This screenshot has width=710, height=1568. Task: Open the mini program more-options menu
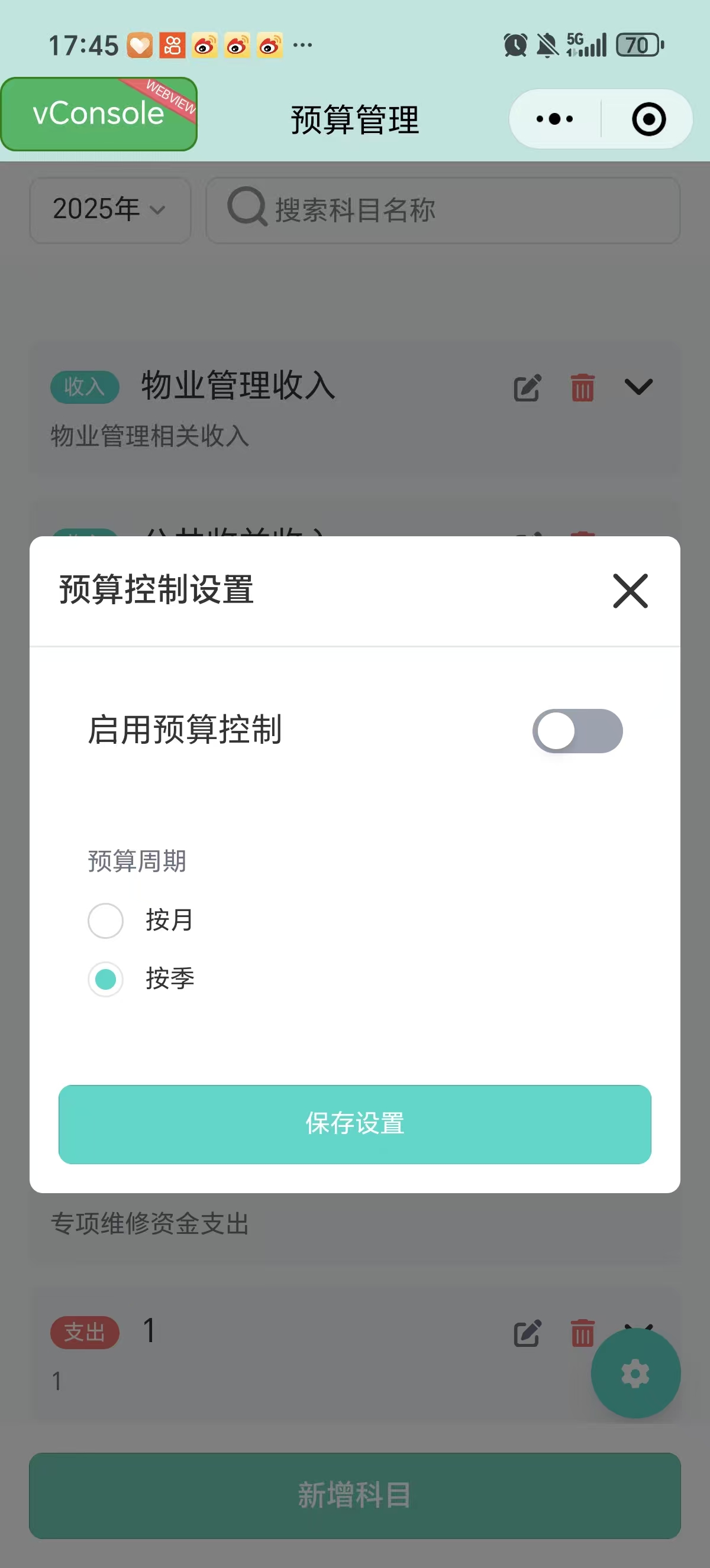554,119
